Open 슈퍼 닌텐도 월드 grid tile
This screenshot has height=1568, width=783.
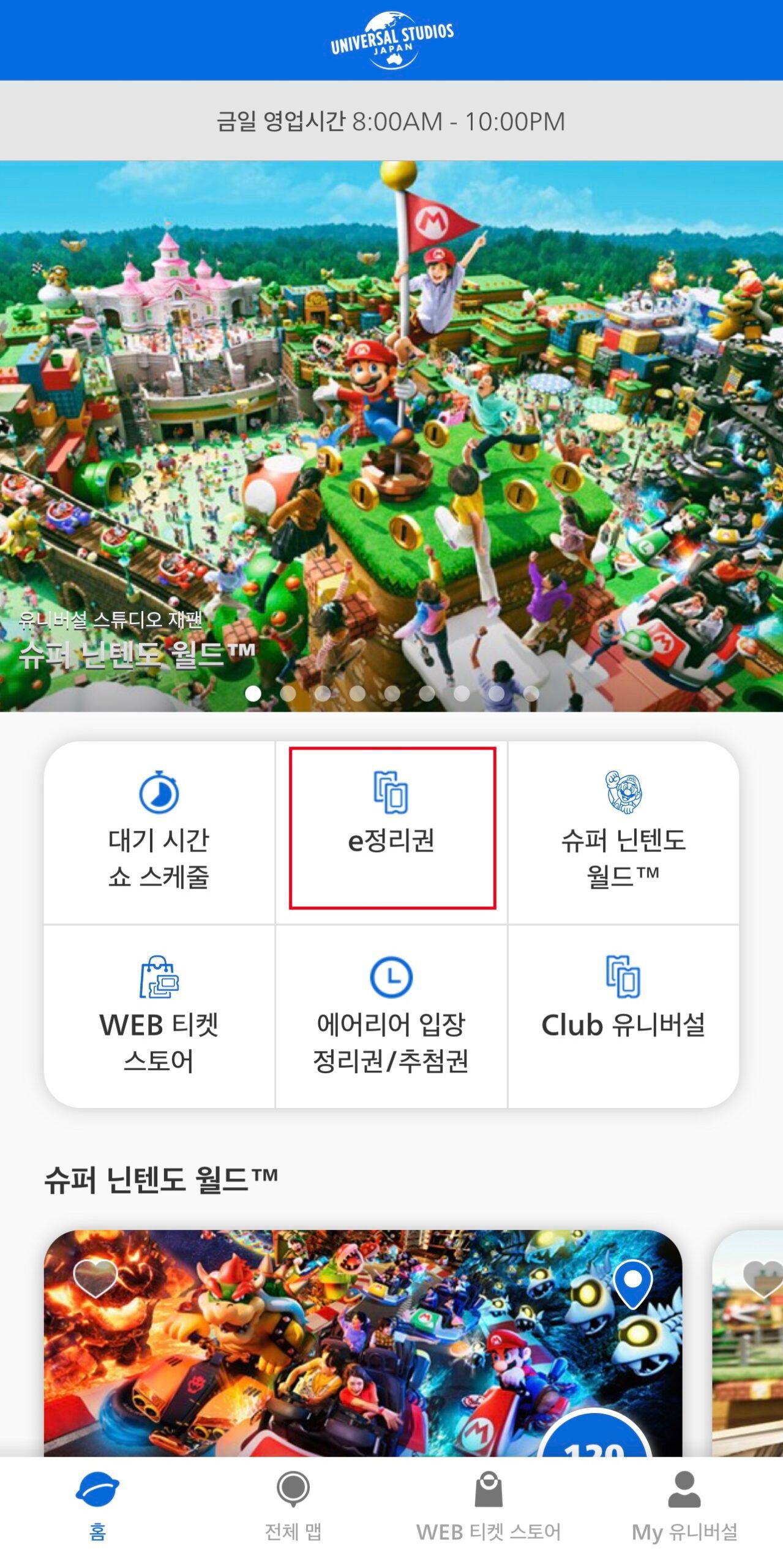point(623,831)
